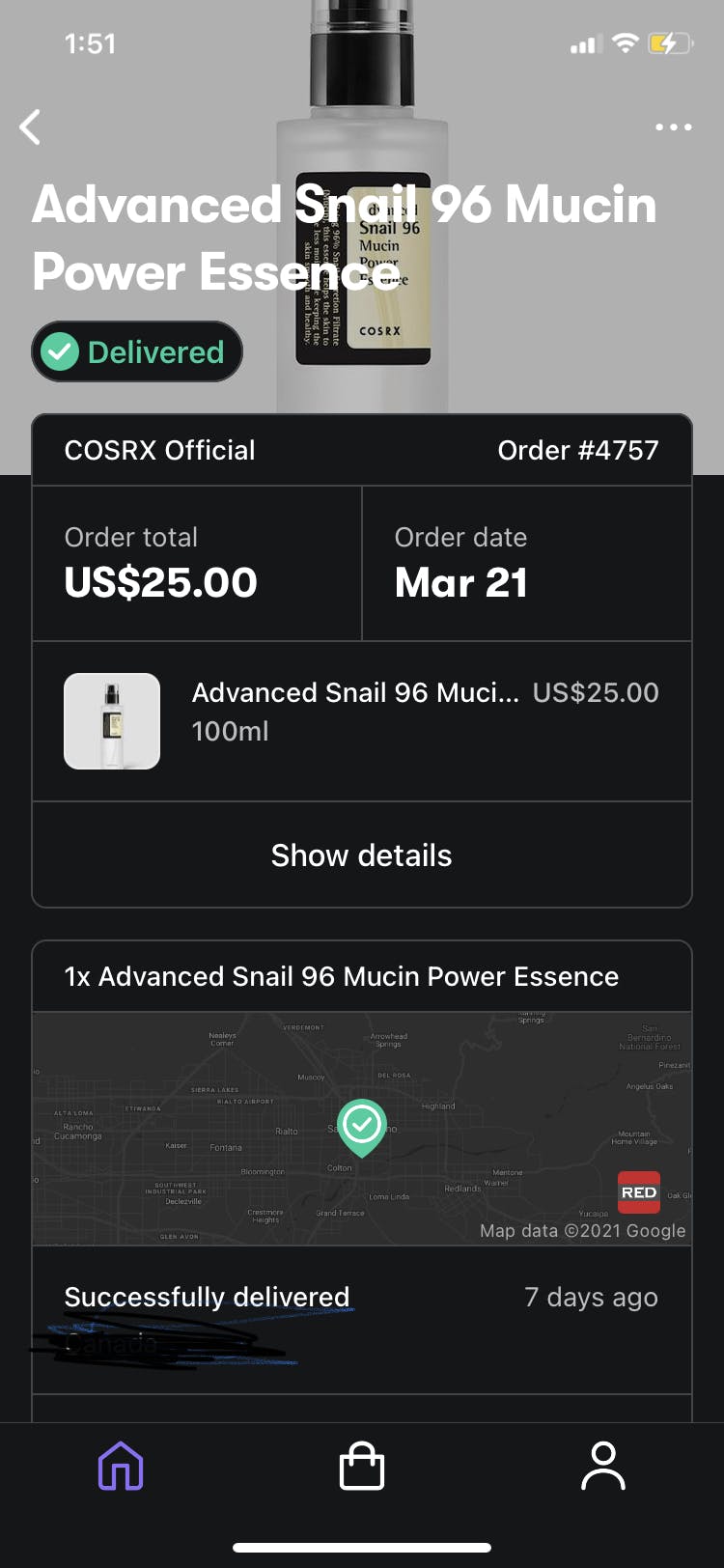
Task: Open the COSRX Official store page
Action: [158, 450]
